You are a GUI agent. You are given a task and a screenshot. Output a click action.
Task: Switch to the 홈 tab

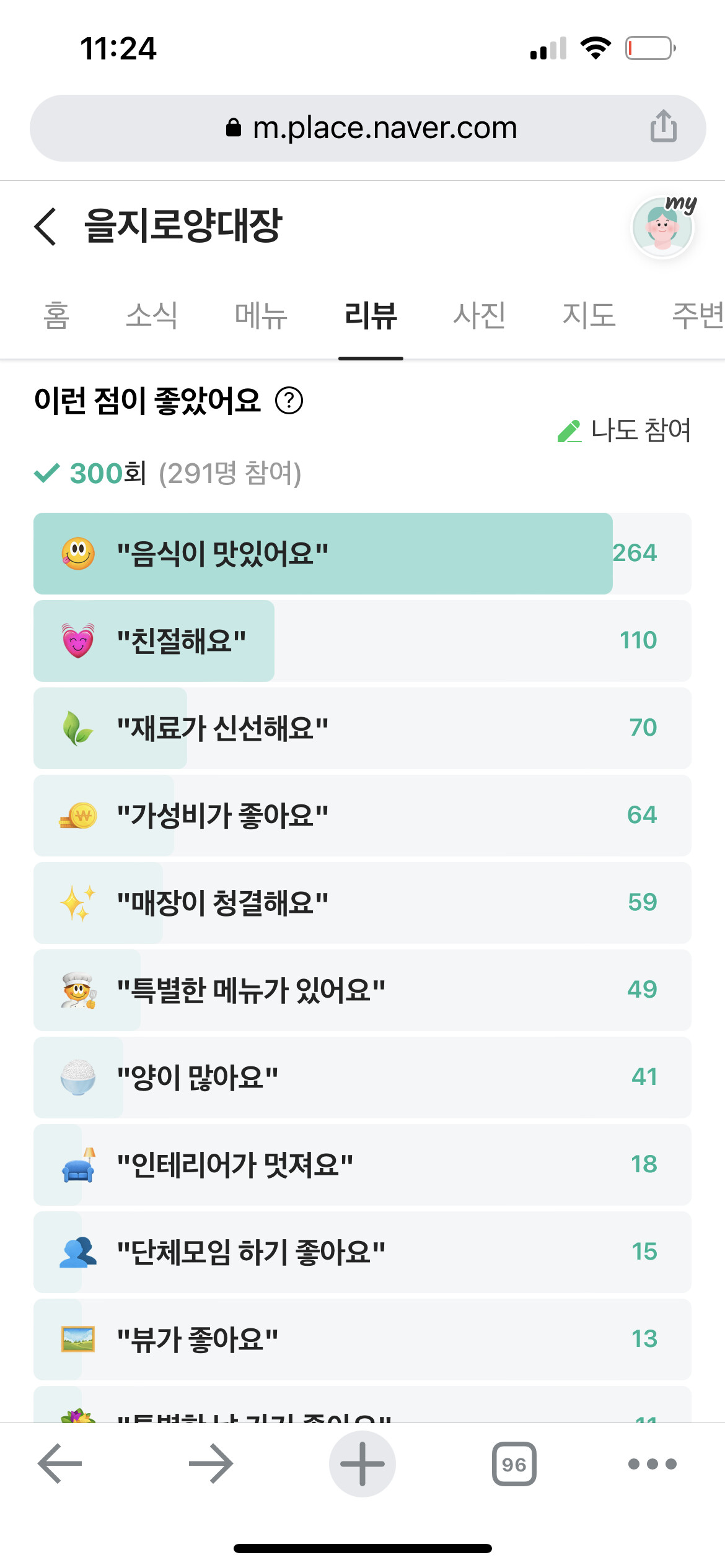click(x=56, y=315)
